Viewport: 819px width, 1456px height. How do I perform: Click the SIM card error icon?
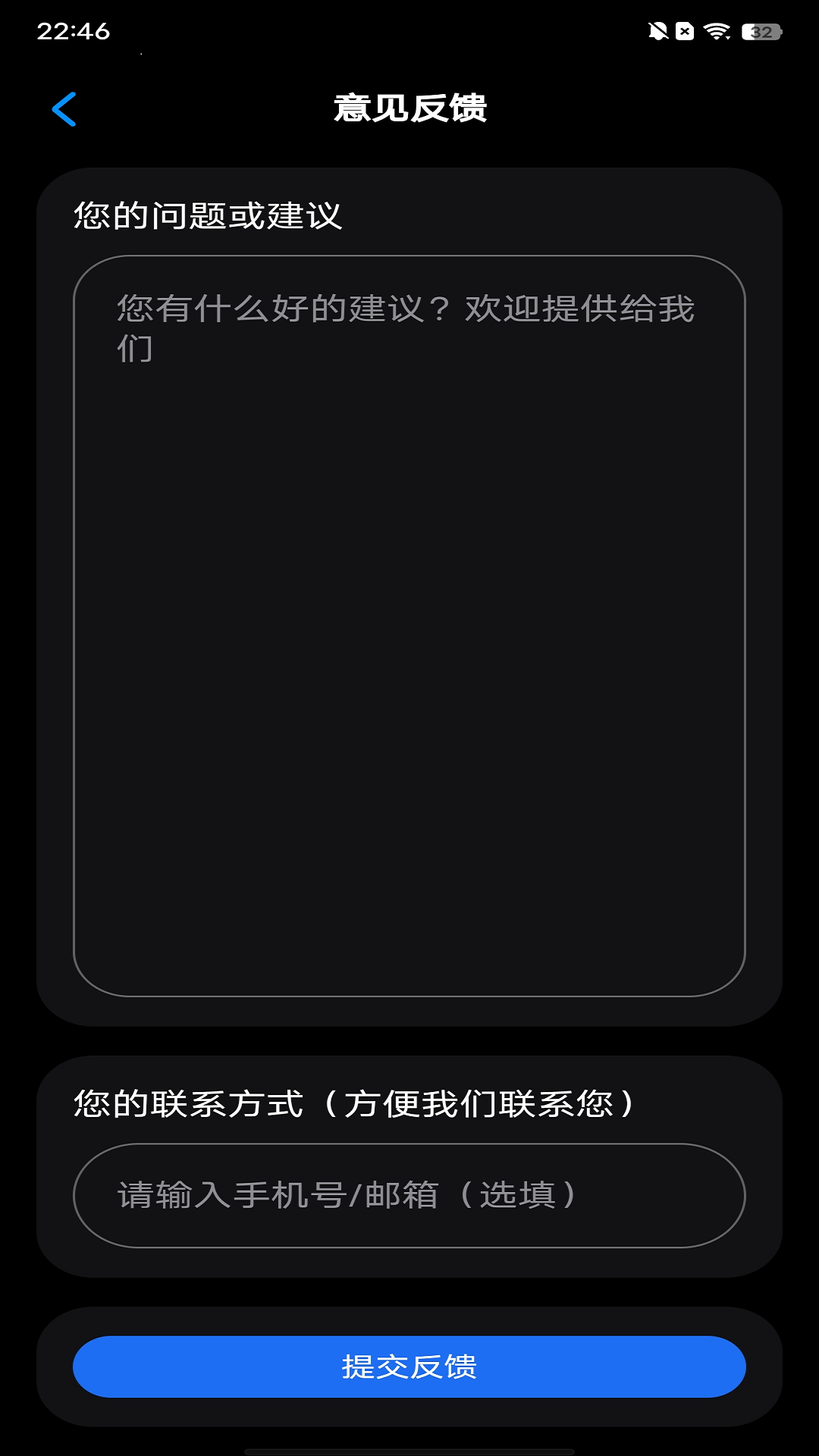[x=685, y=29]
